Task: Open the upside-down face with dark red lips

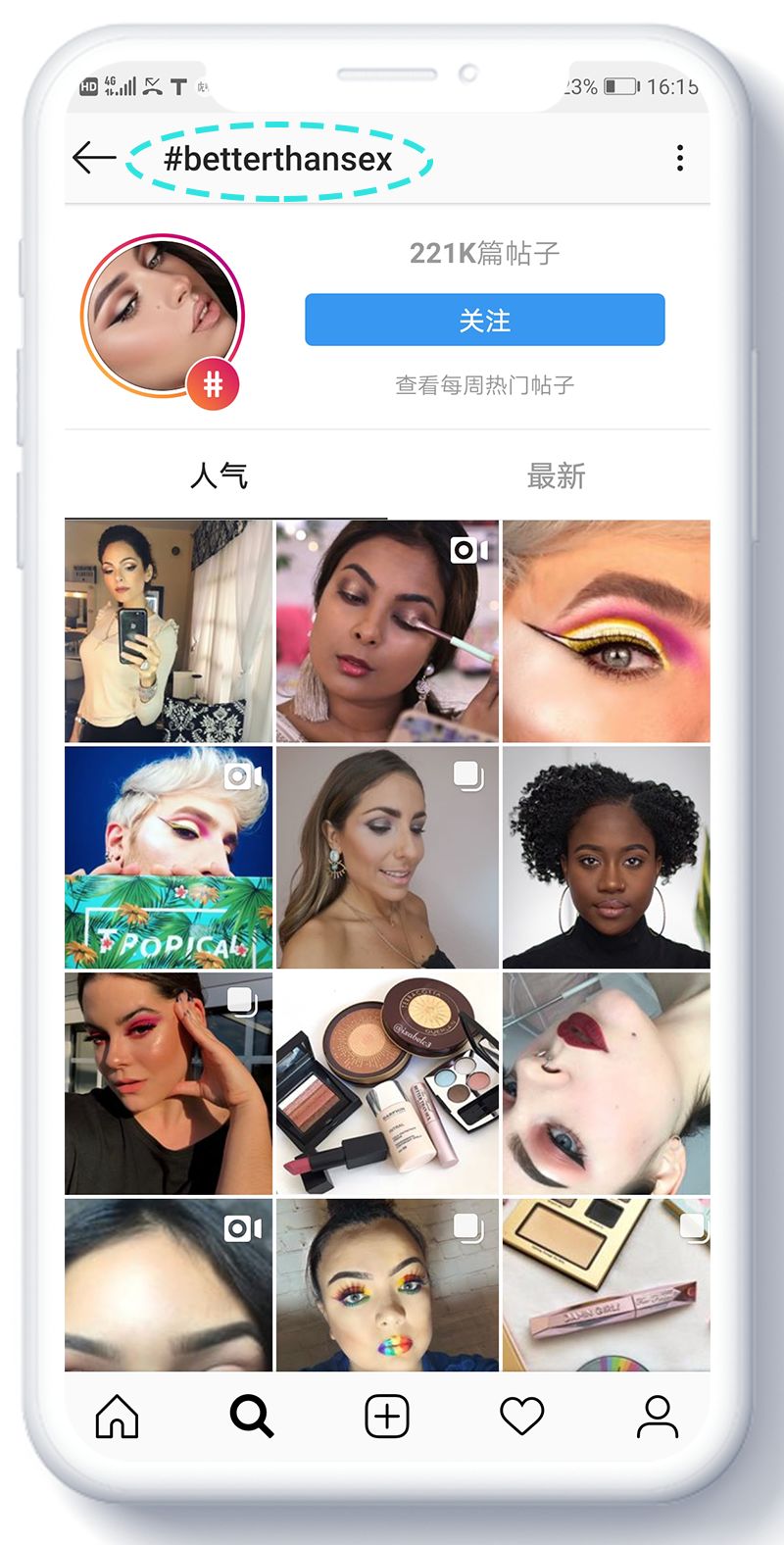Action: point(606,1083)
